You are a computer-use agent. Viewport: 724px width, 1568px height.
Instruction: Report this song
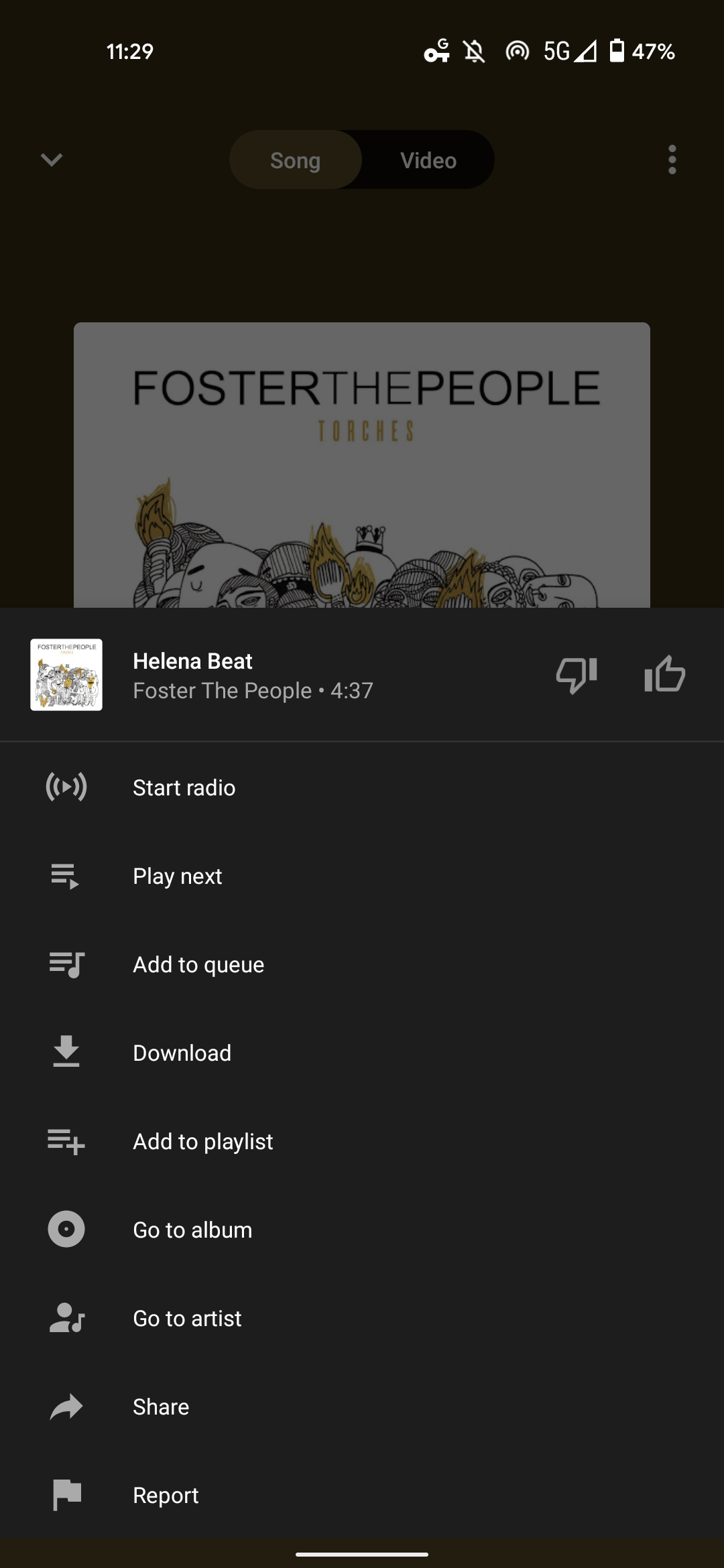tap(166, 1495)
